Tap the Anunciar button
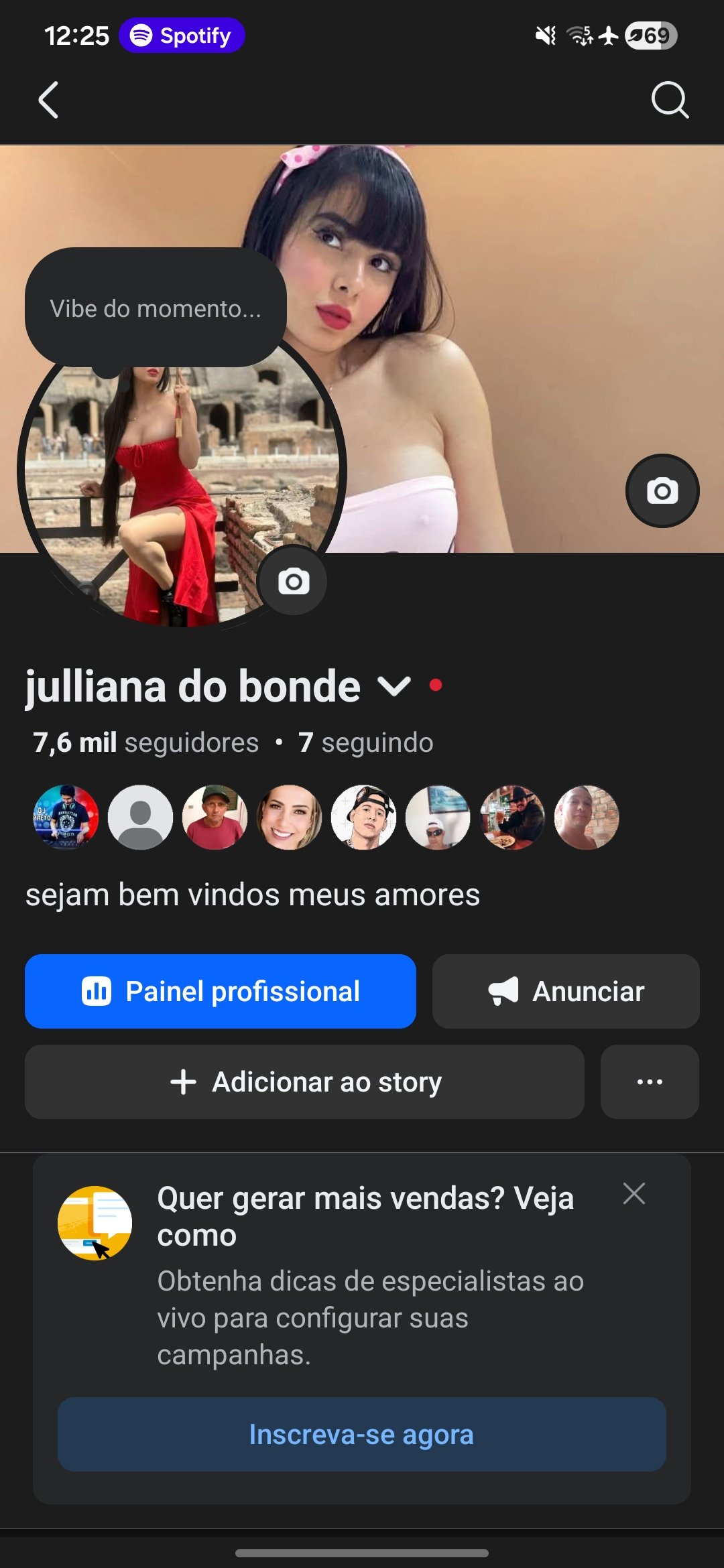724x1568 pixels. click(x=565, y=991)
